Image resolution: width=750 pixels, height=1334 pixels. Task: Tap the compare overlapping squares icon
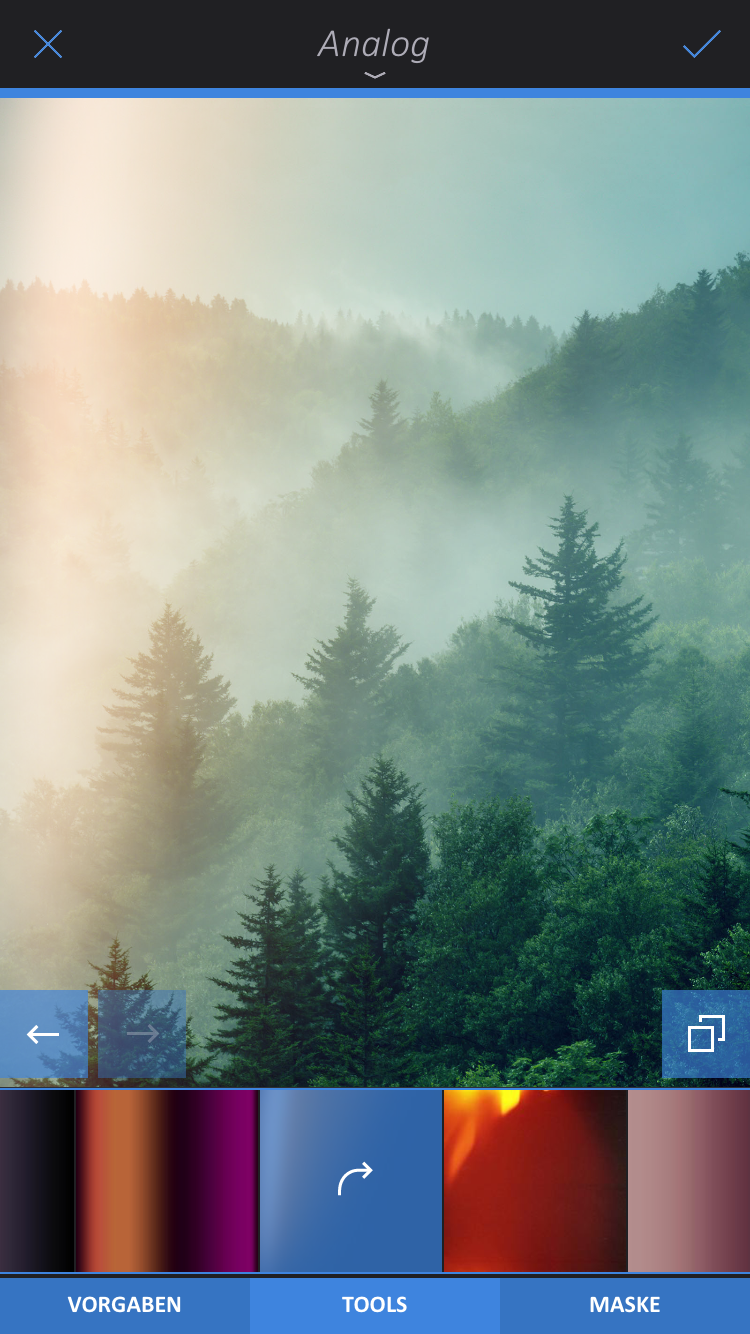[706, 1034]
